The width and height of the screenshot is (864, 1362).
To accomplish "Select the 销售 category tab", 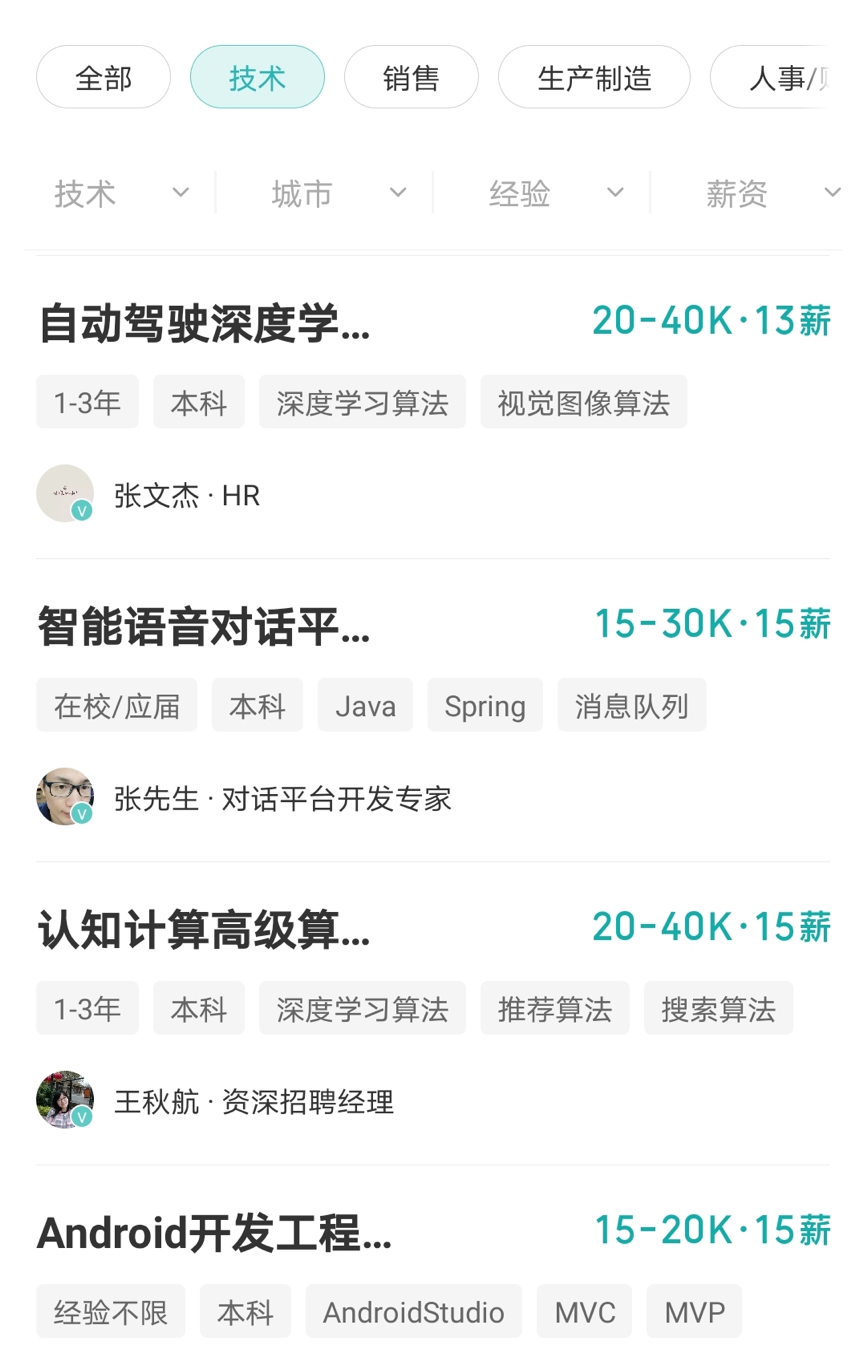I will [x=411, y=76].
